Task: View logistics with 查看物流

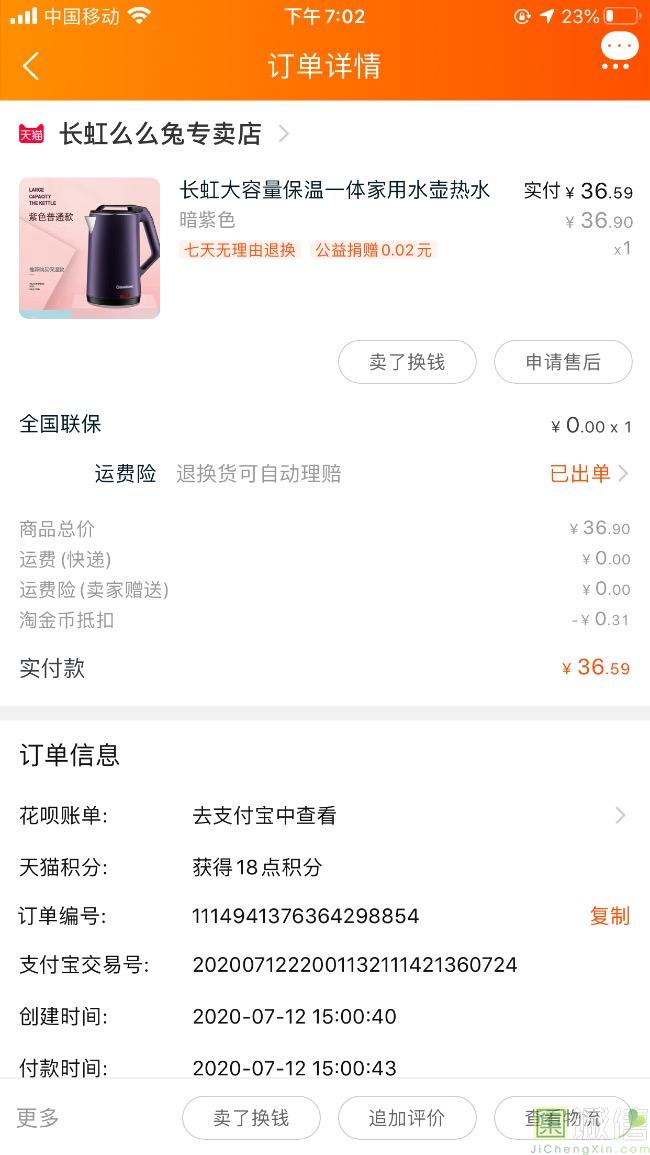Action: (x=563, y=1118)
